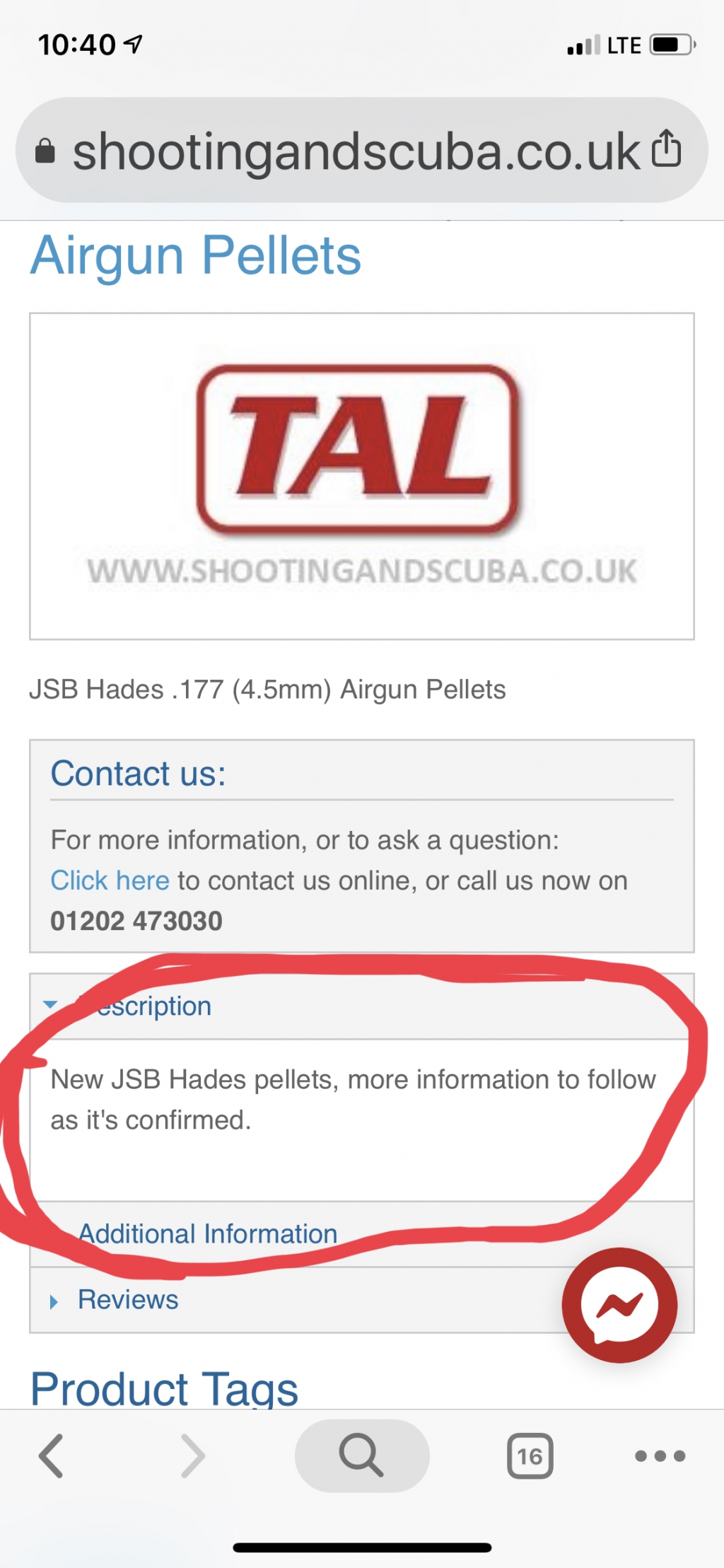Expand the Additional Information section
Screen dimensions: 724x1568
207,1233
